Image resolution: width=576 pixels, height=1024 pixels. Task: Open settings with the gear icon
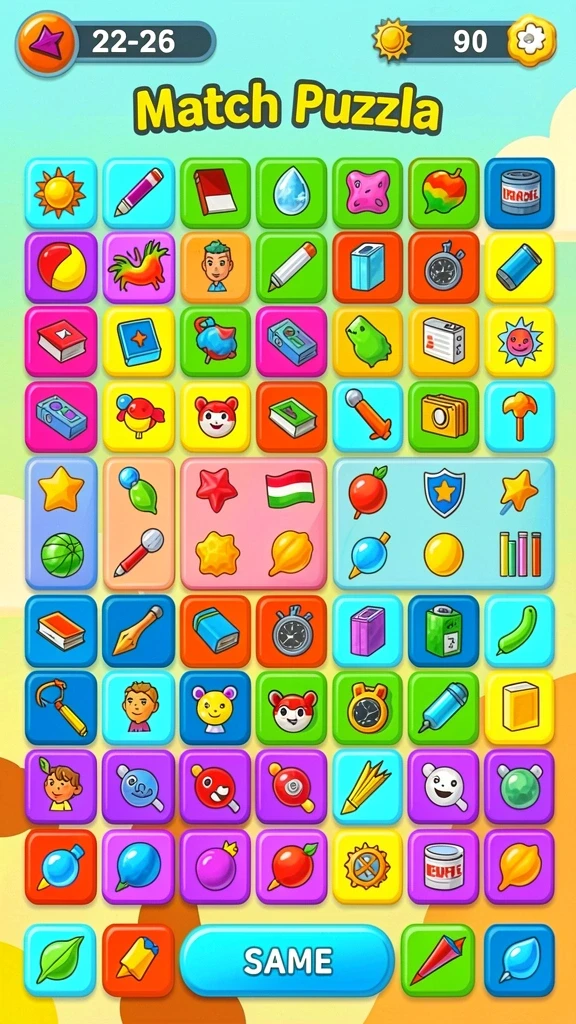[532, 41]
